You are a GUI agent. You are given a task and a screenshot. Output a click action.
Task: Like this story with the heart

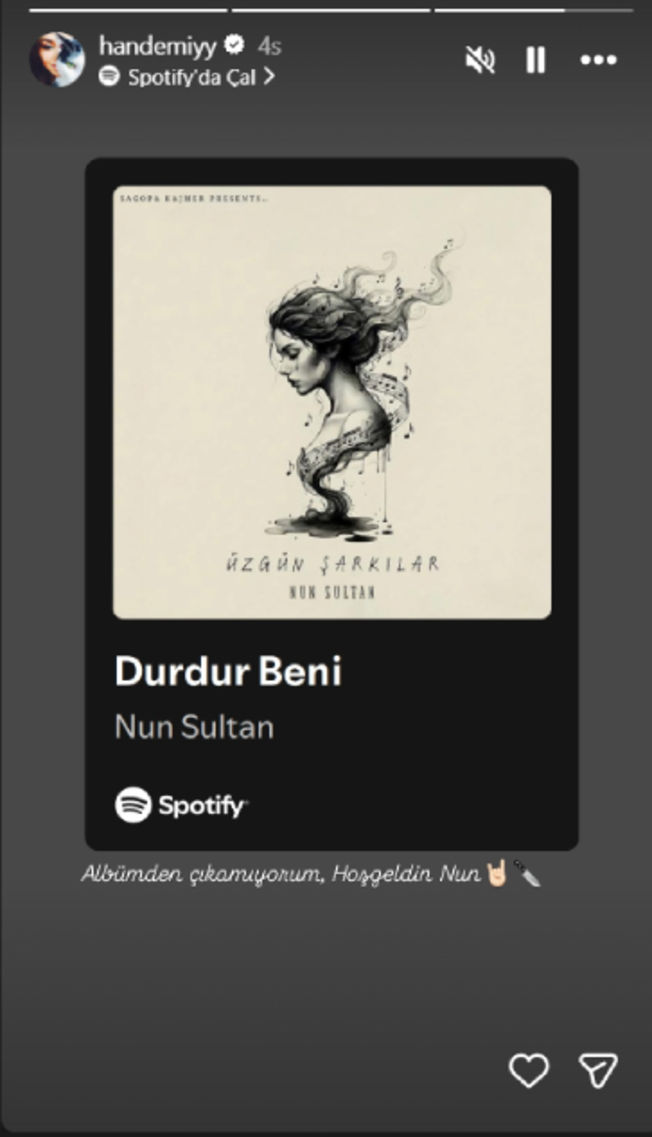528,1071
